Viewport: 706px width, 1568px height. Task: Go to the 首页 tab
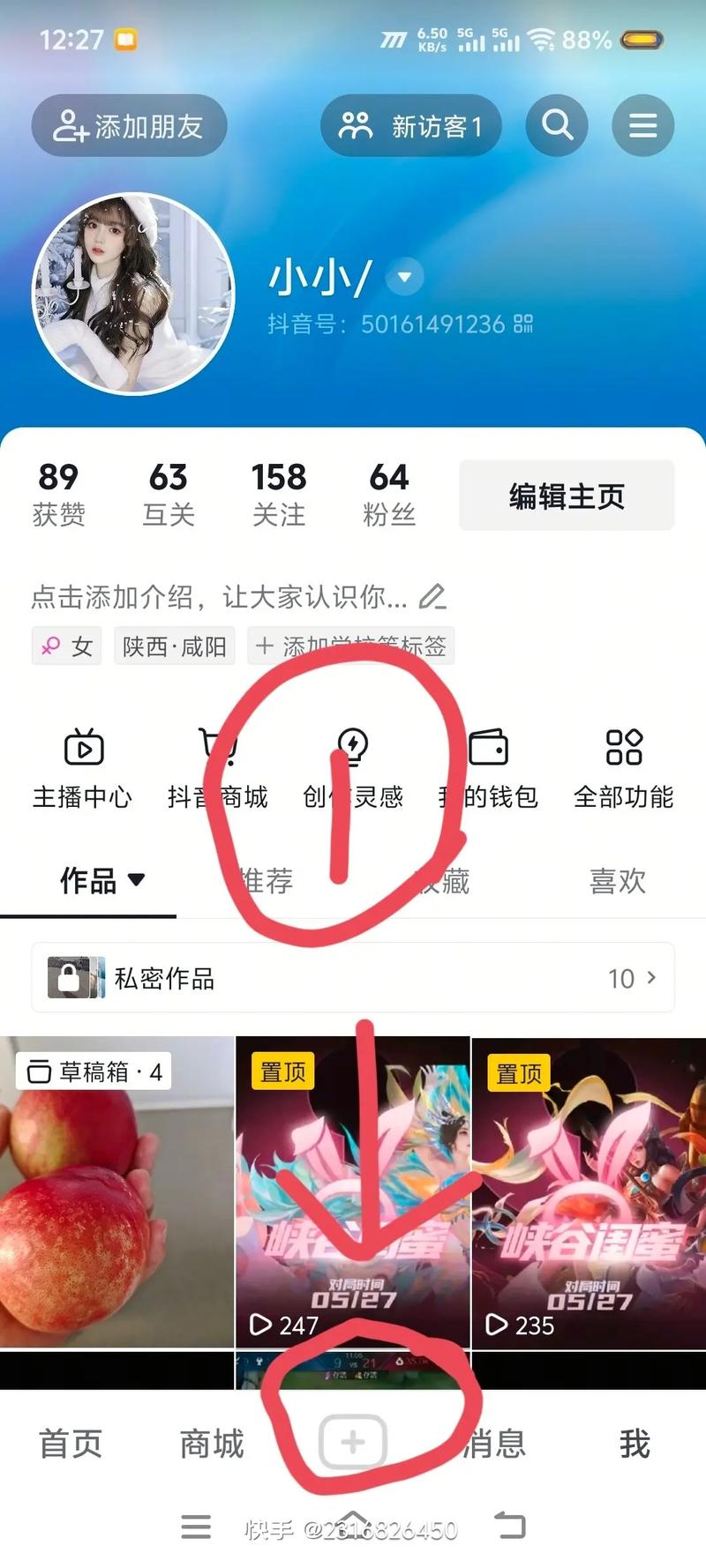tap(71, 1444)
